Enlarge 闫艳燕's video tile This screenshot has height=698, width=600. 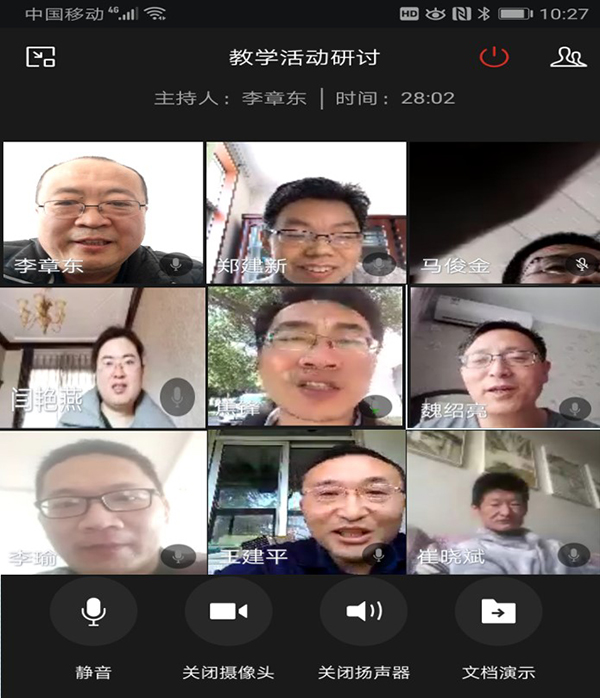click(102, 357)
